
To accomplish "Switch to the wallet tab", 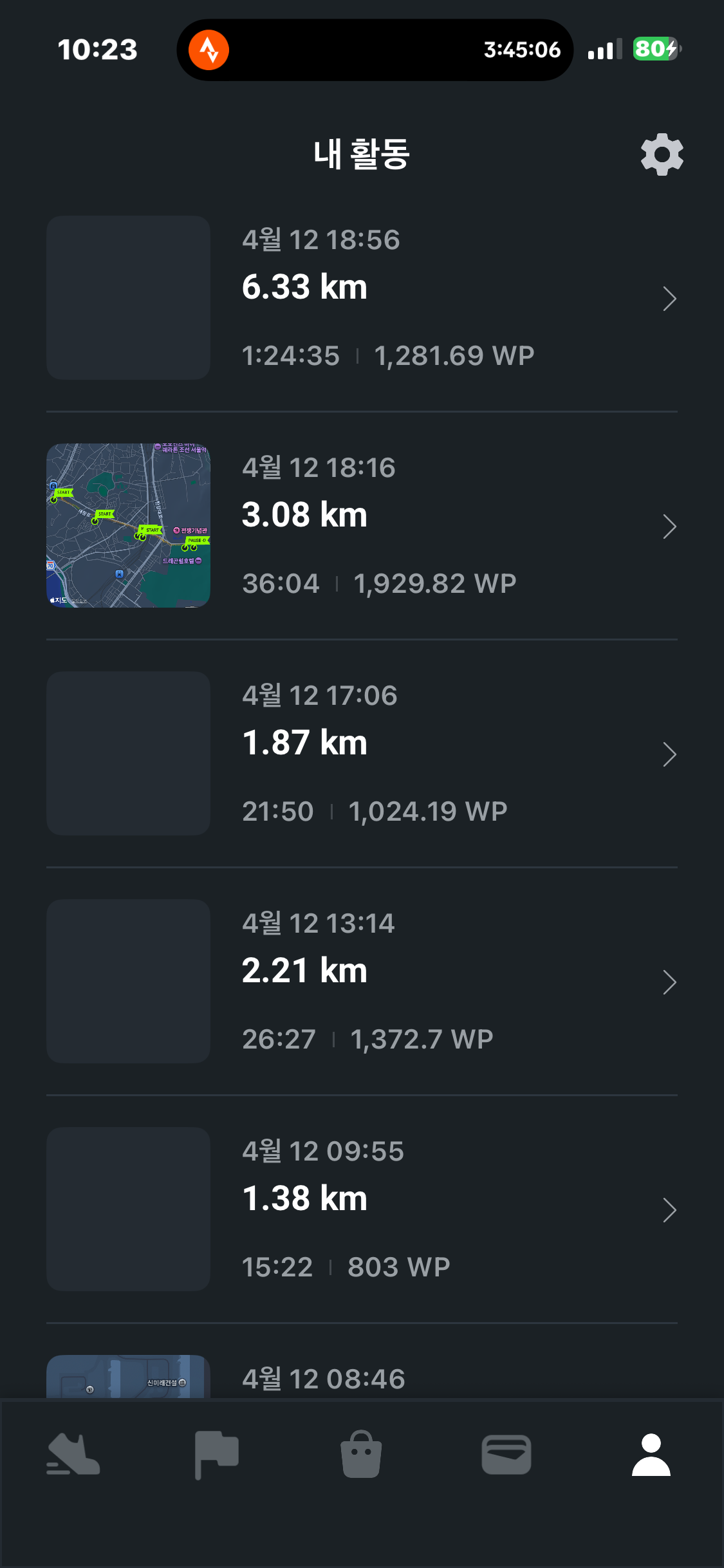I will click(506, 1455).
